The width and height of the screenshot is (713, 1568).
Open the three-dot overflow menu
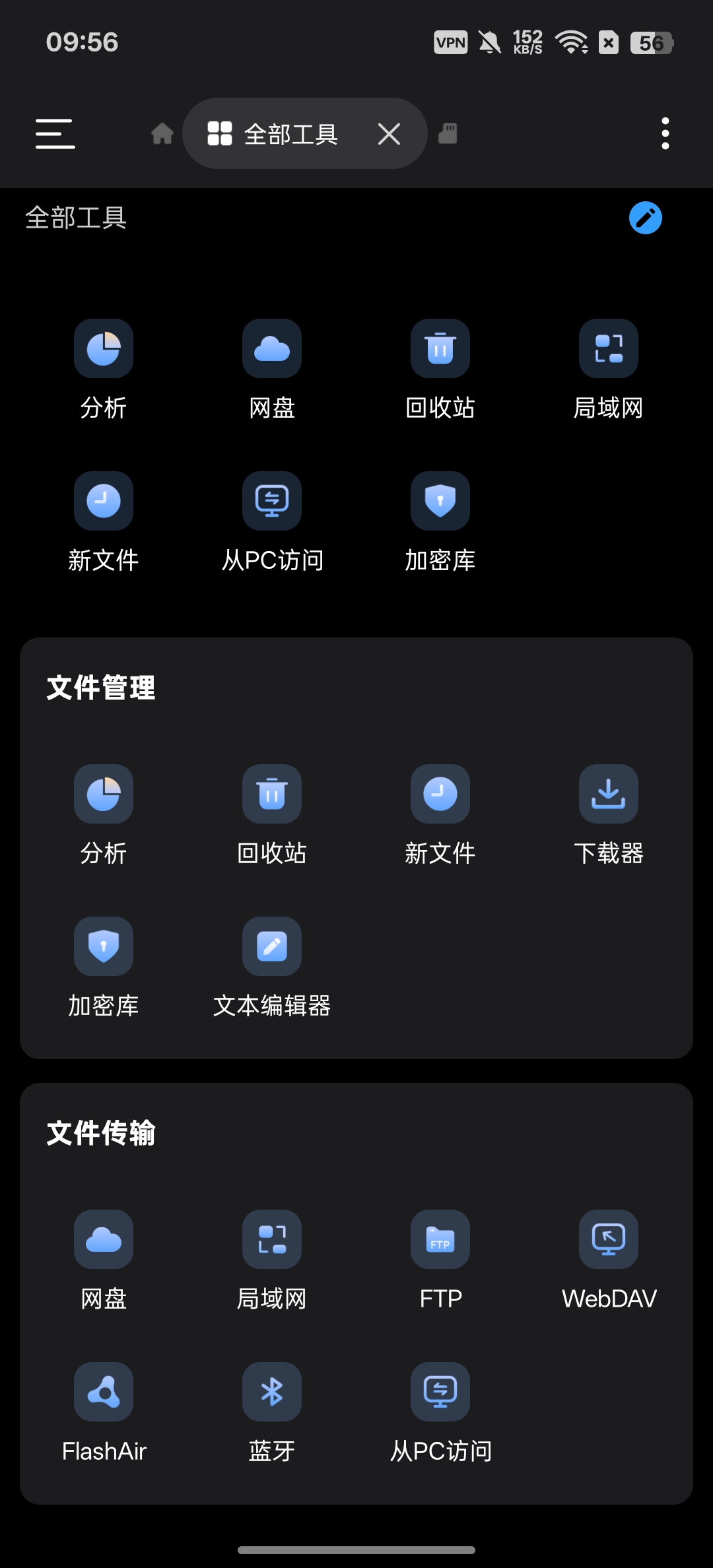(665, 134)
